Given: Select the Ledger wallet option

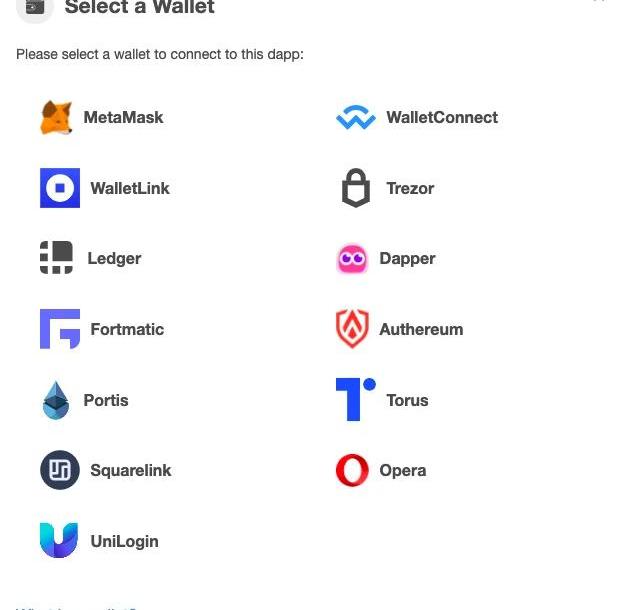Looking at the screenshot, I should pos(91,258).
